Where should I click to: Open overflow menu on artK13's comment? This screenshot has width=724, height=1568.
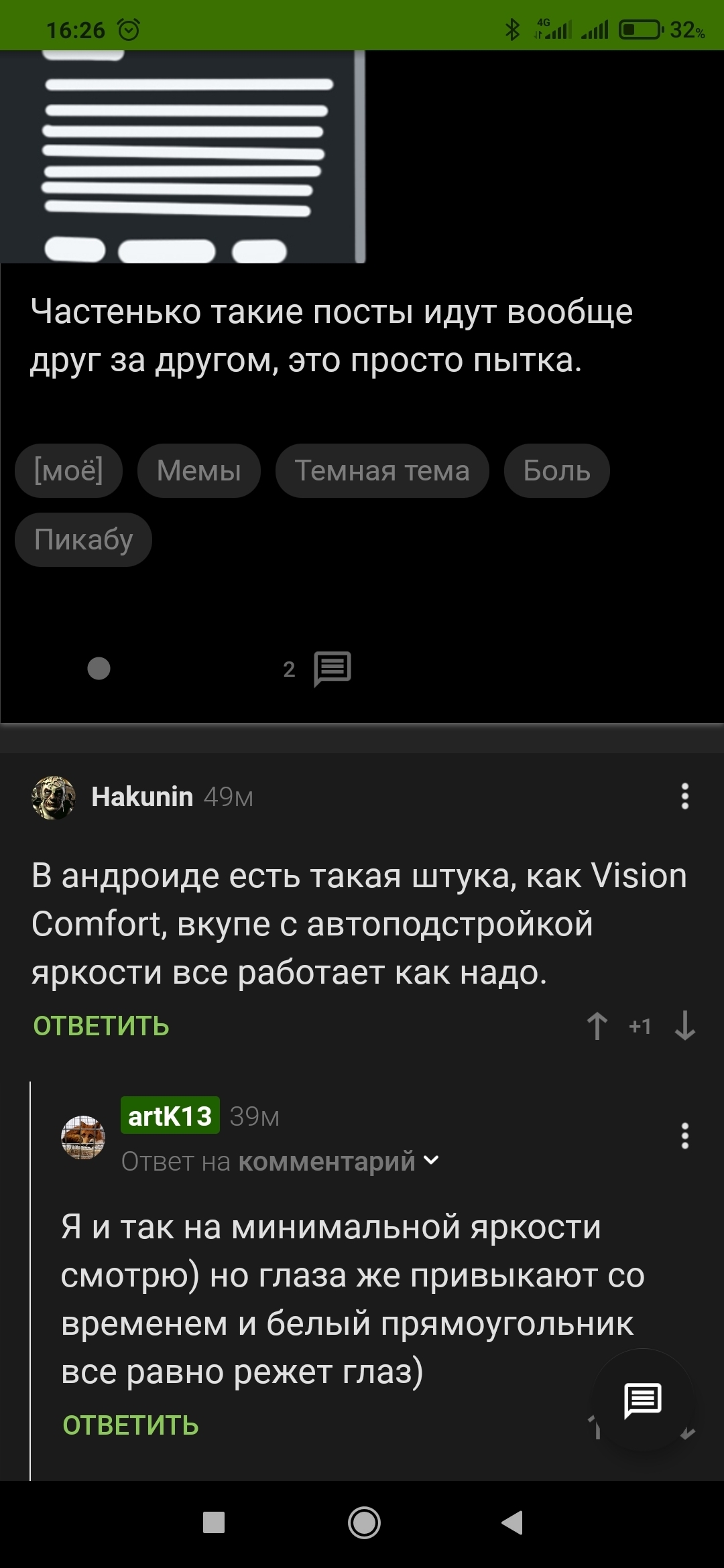[684, 1136]
